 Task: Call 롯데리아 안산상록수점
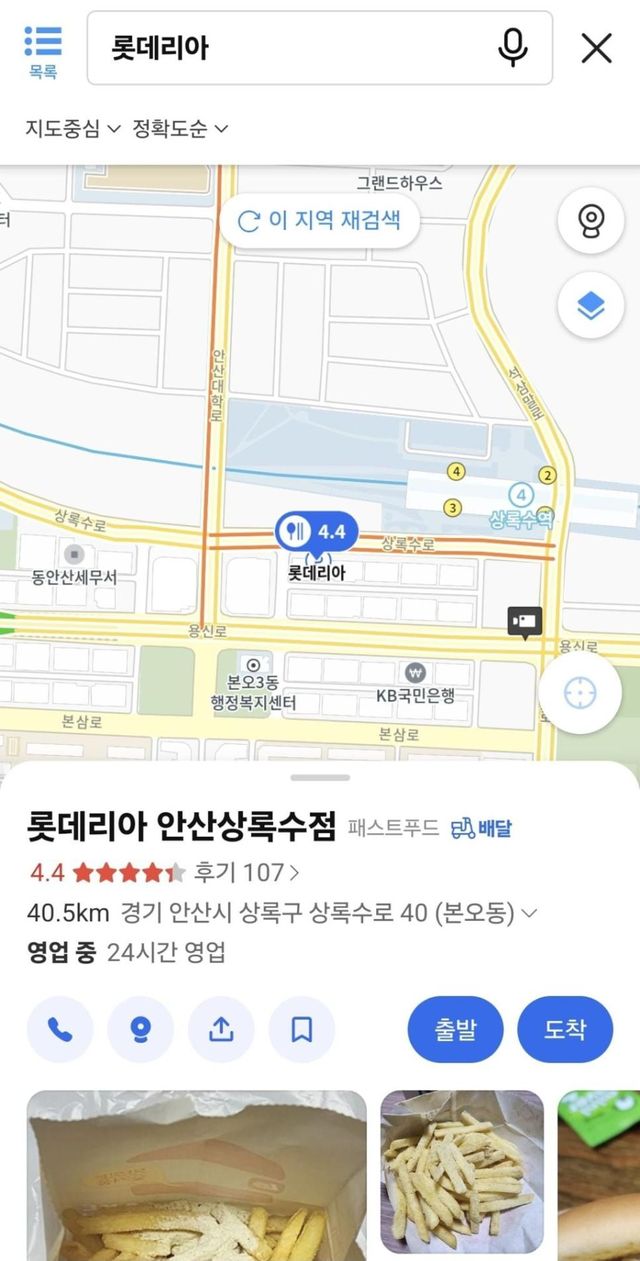pyautogui.click(x=60, y=1029)
